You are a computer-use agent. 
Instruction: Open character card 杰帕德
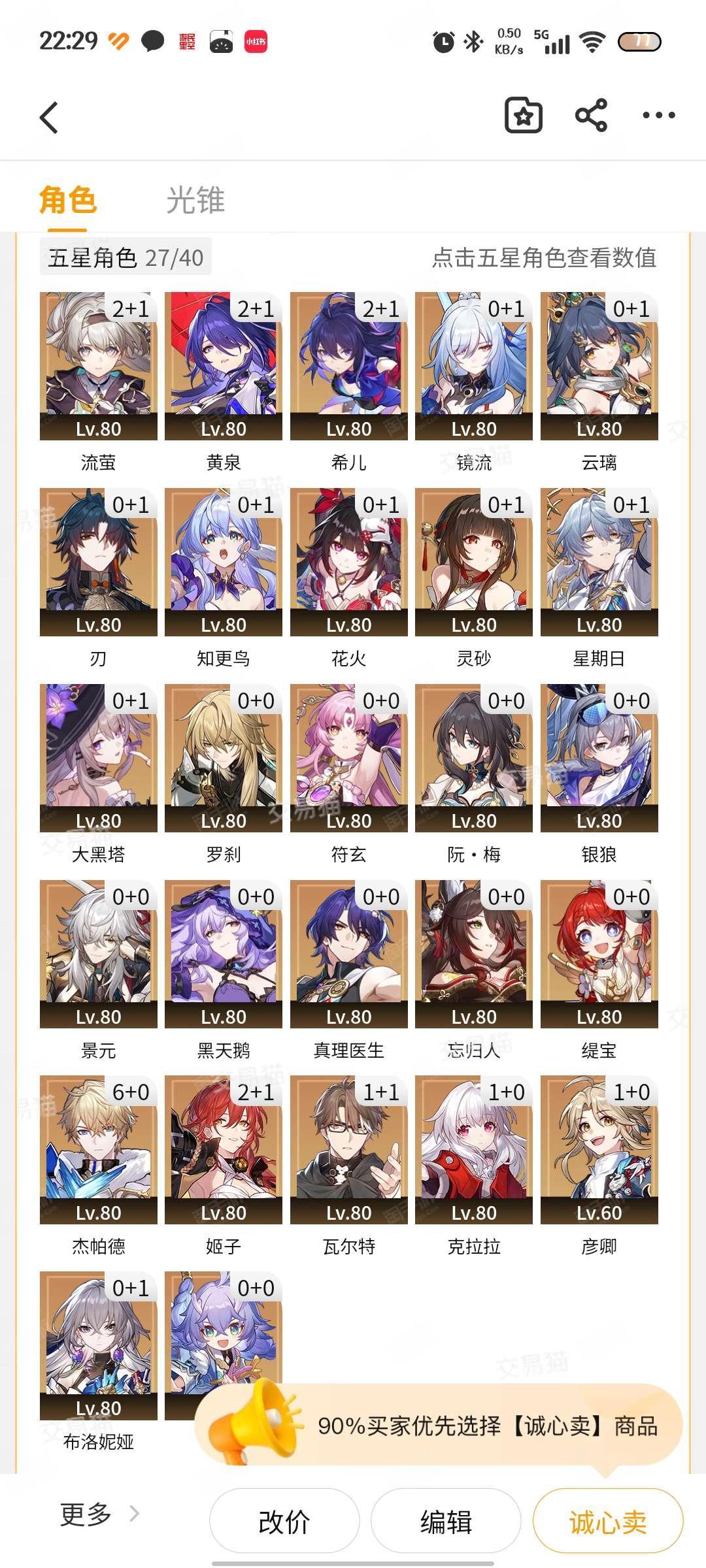coord(98,1167)
